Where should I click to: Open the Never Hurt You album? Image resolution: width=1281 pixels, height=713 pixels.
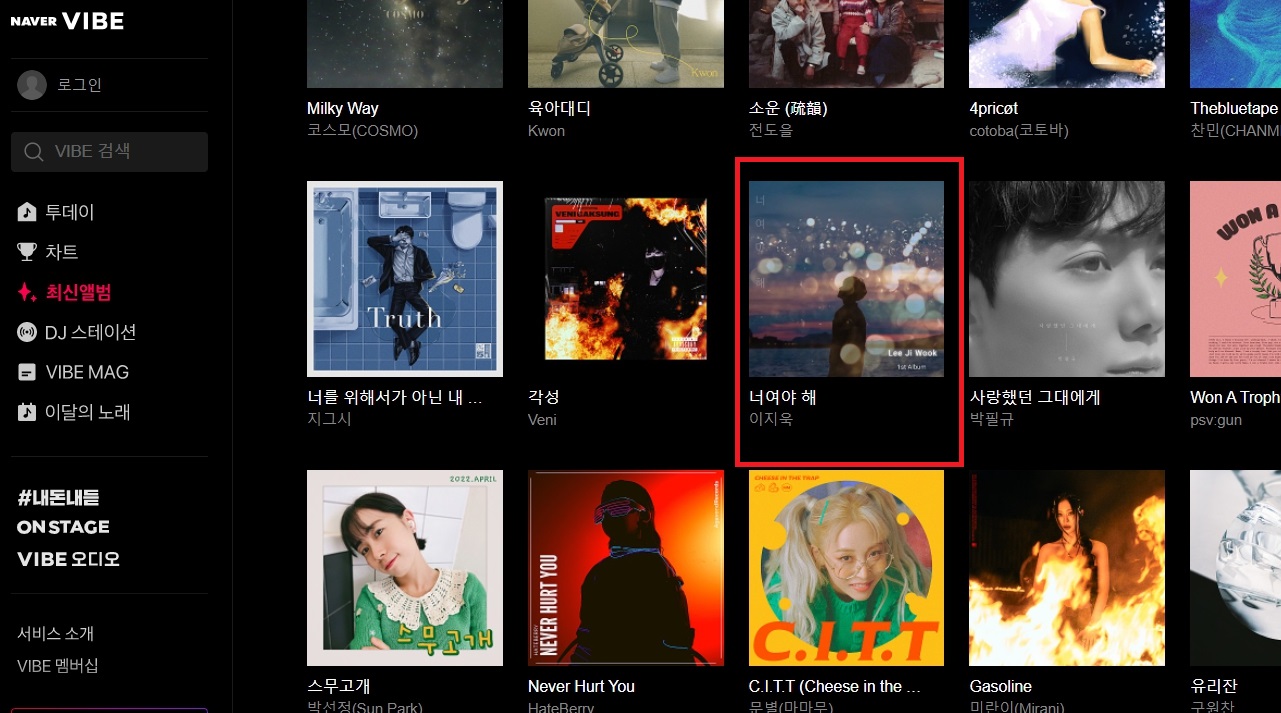(x=626, y=568)
